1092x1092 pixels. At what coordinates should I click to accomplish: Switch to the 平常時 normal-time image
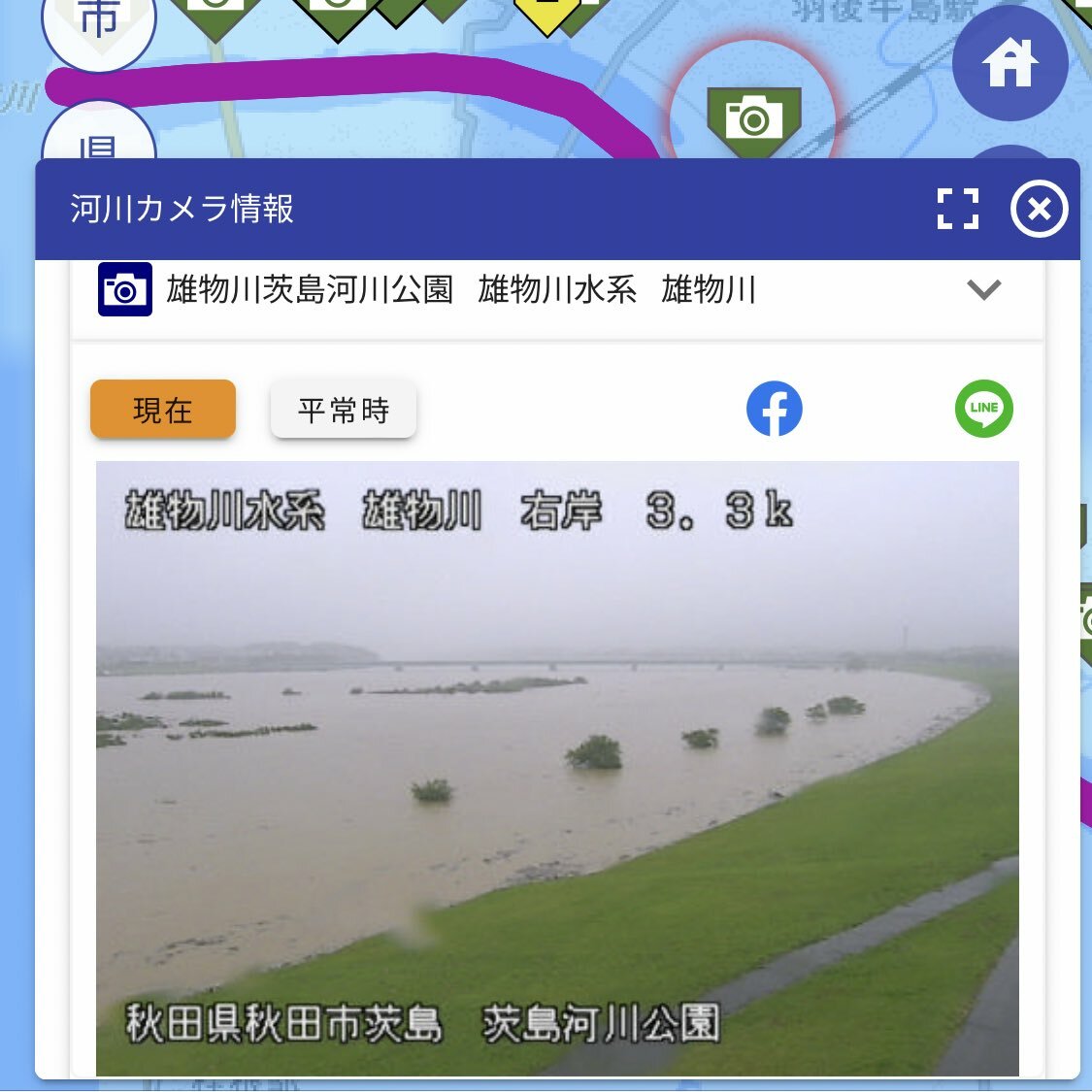344,410
